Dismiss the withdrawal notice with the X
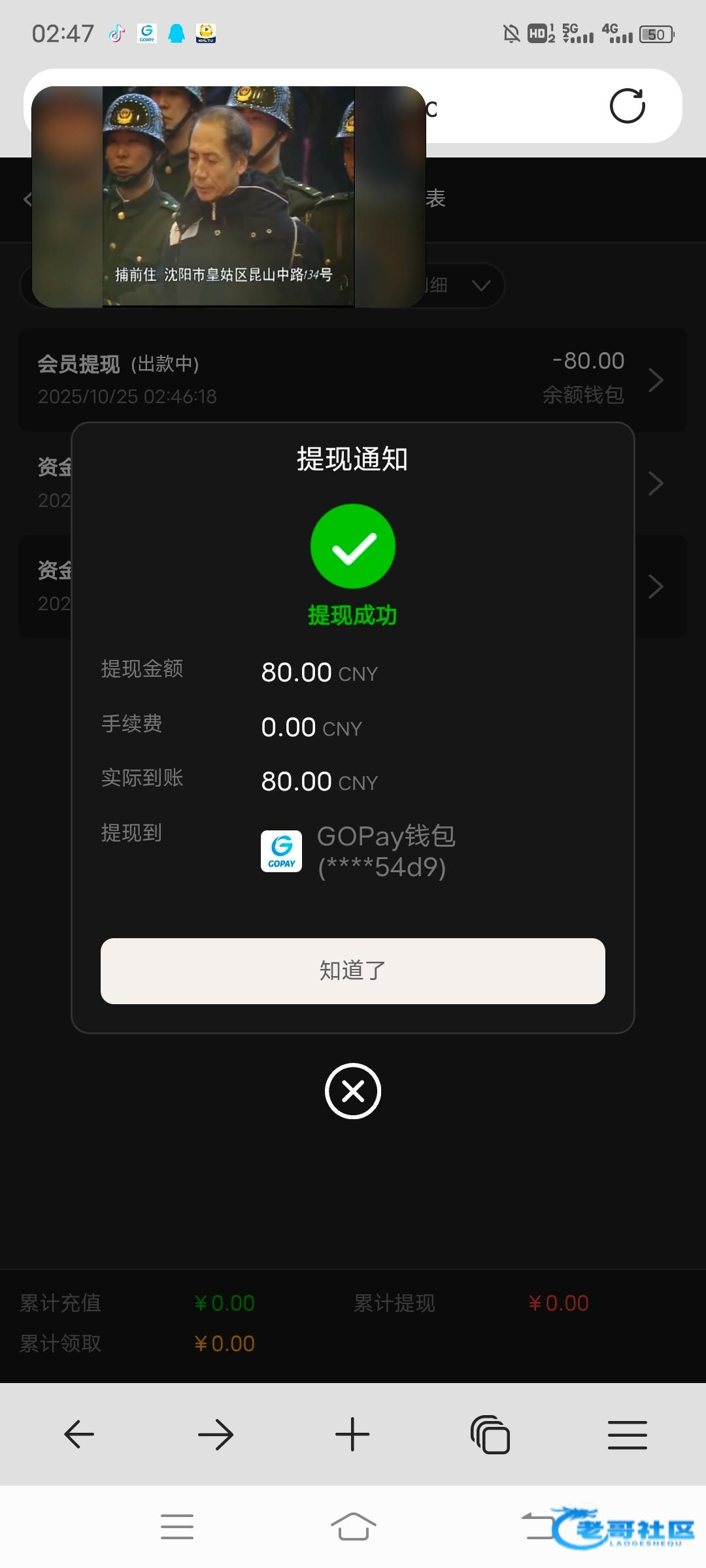Screen dimensions: 706x1568 click(353, 1091)
